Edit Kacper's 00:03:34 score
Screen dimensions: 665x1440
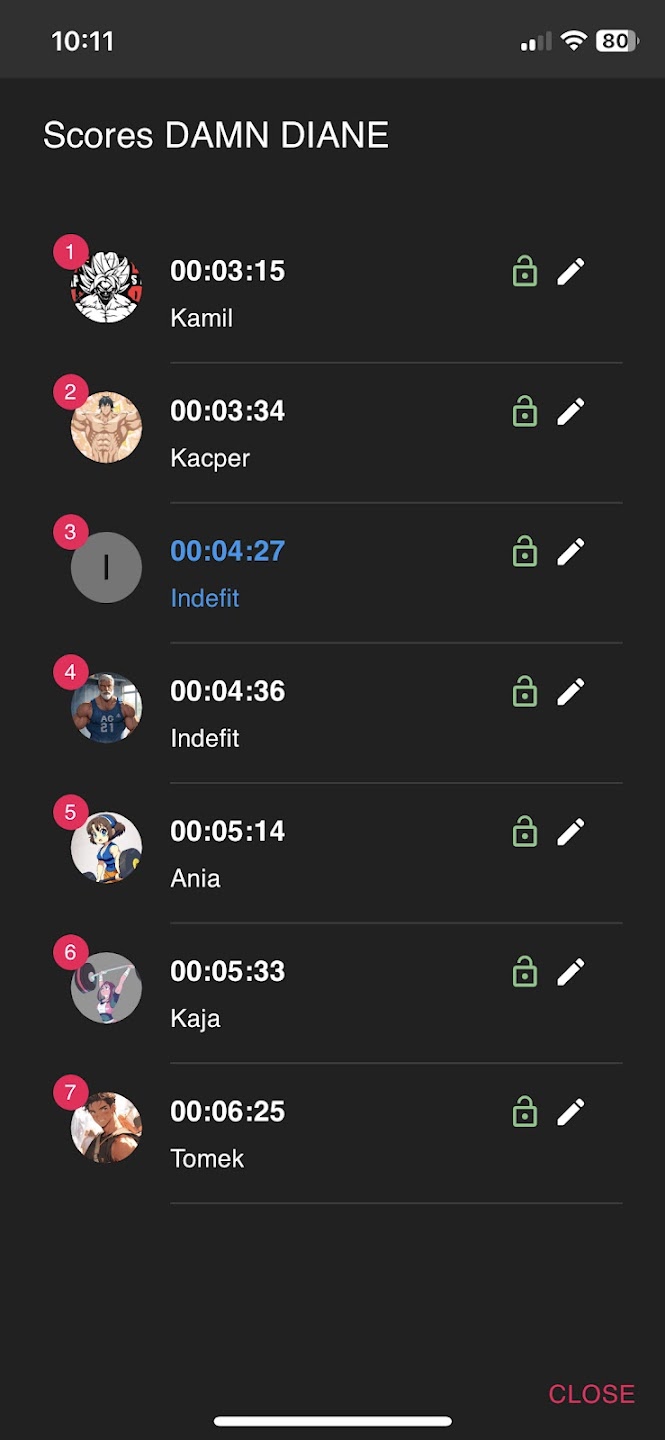point(571,411)
